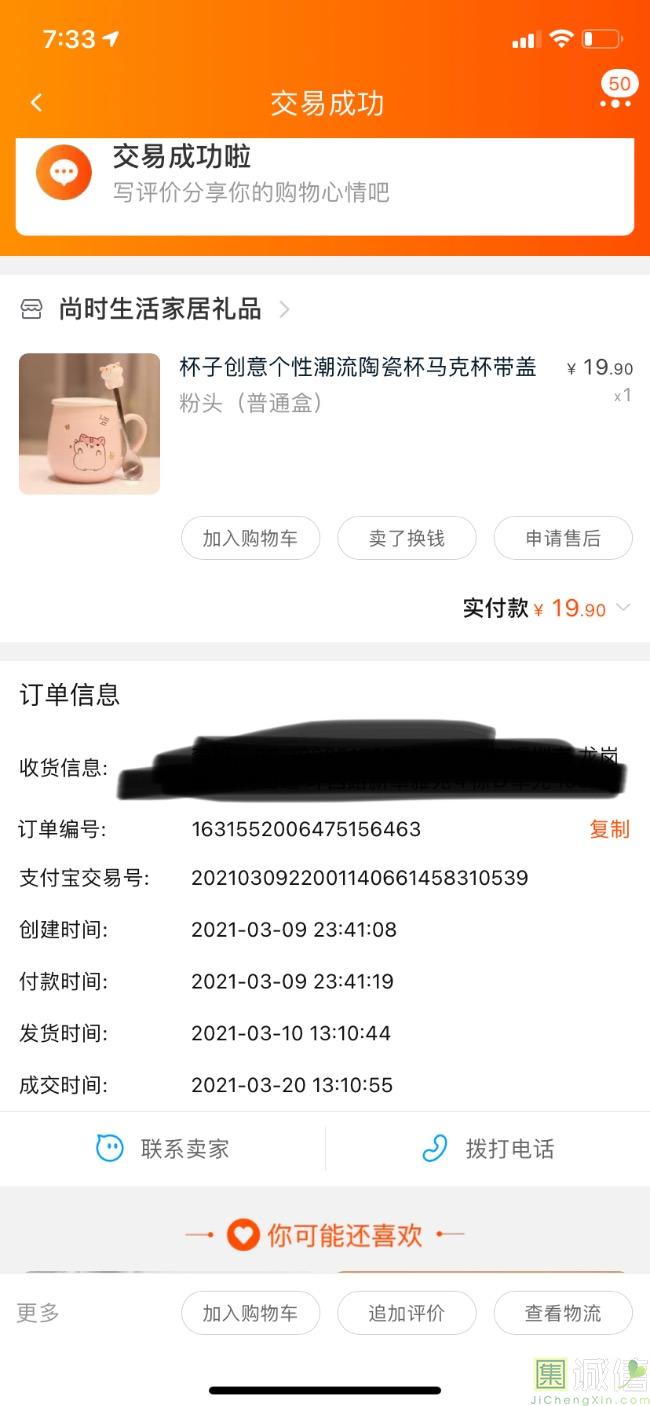Add a follow-up review with 追加评价
The width and height of the screenshot is (650, 1406).
406,1313
